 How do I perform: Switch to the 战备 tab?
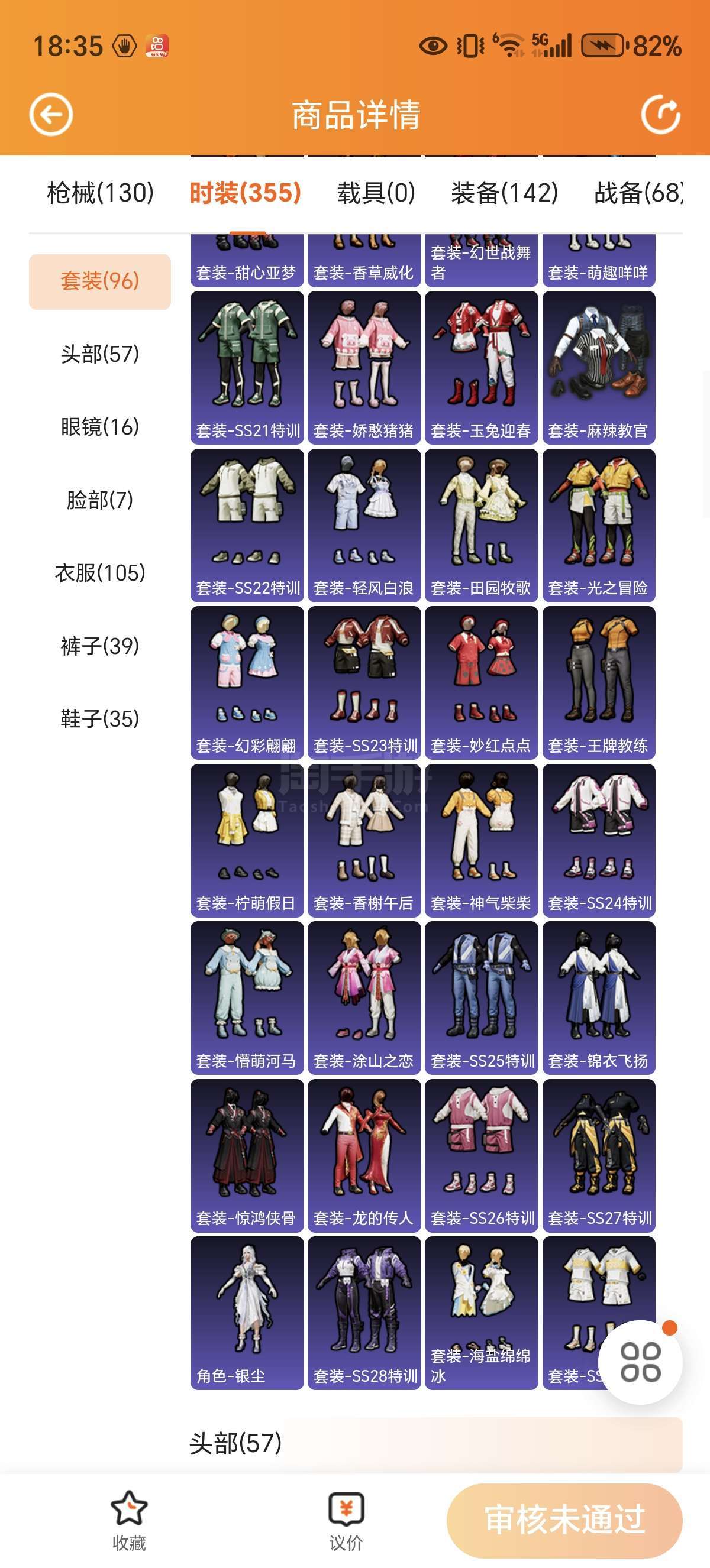click(x=638, y=193)
